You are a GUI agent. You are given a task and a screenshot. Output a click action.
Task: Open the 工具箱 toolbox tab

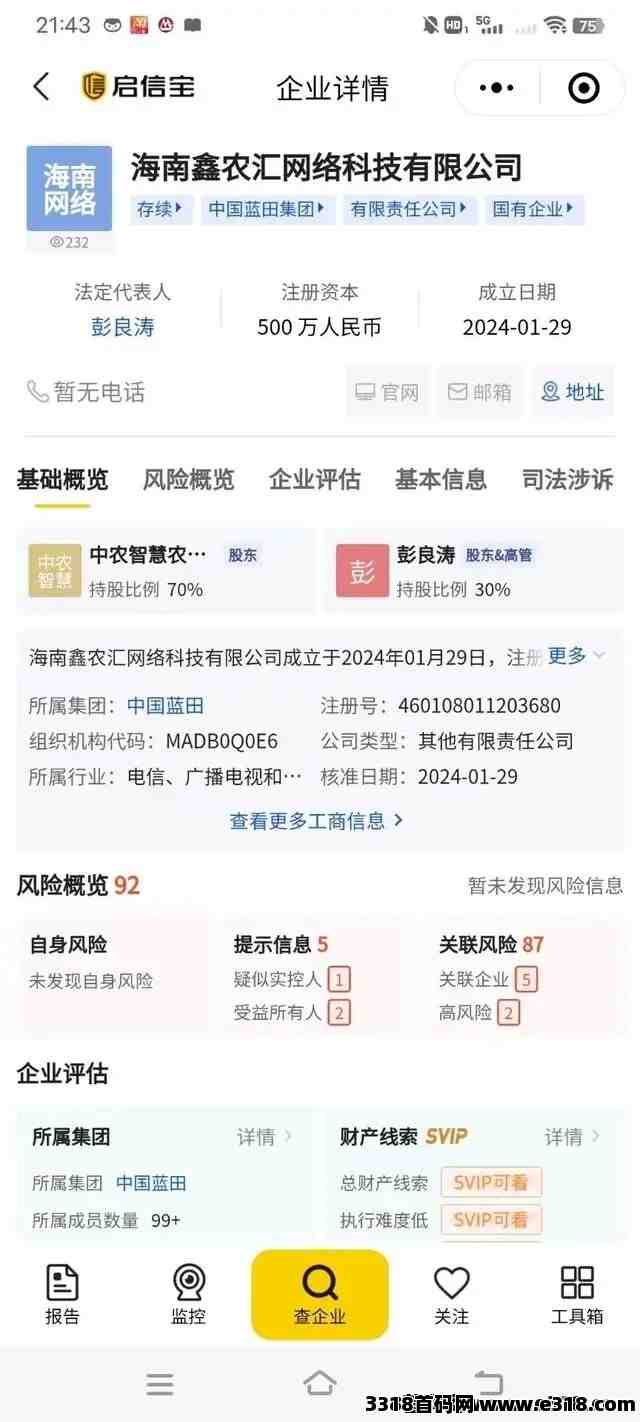coord(577,1294)
